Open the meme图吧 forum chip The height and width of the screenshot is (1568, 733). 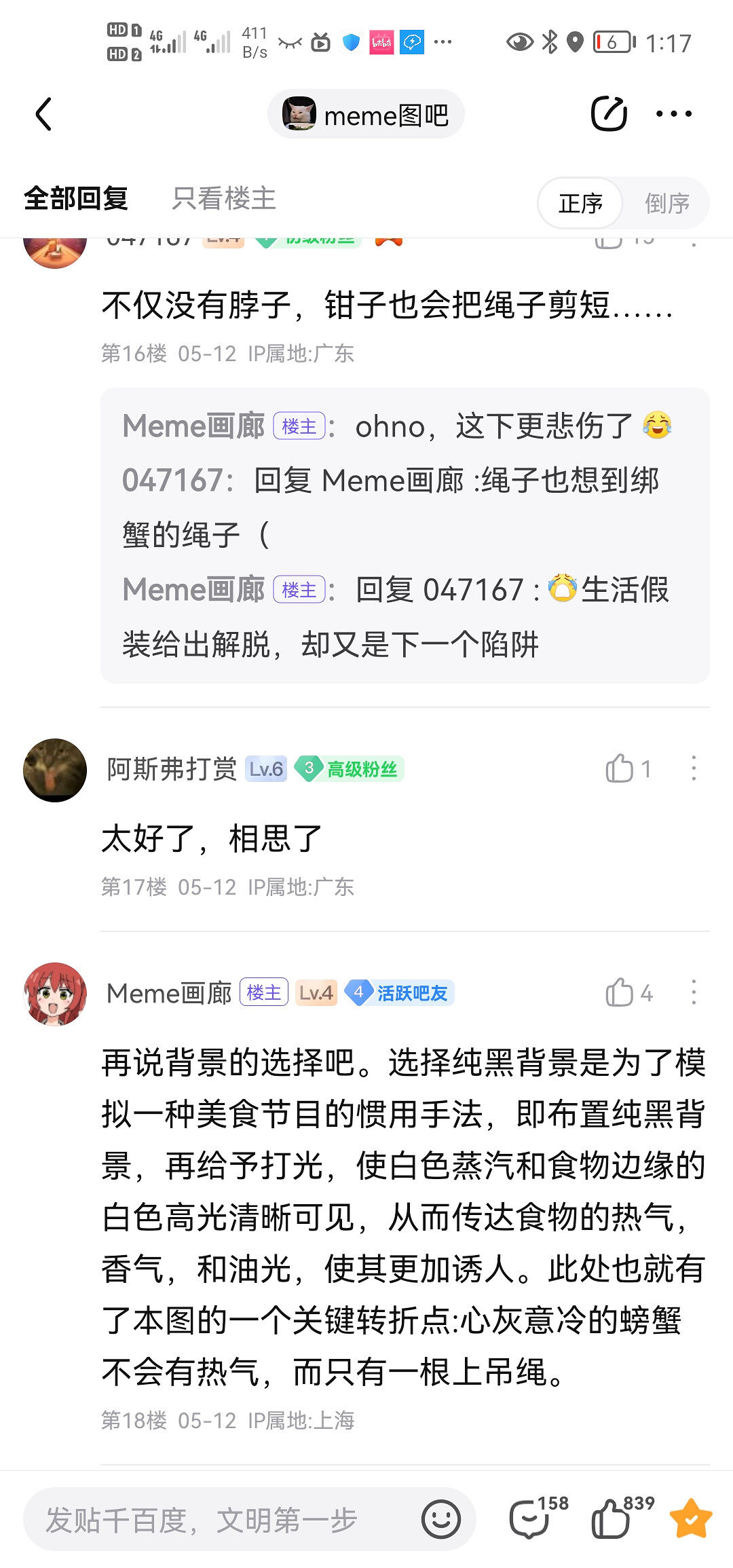click(x=366, y=114)
